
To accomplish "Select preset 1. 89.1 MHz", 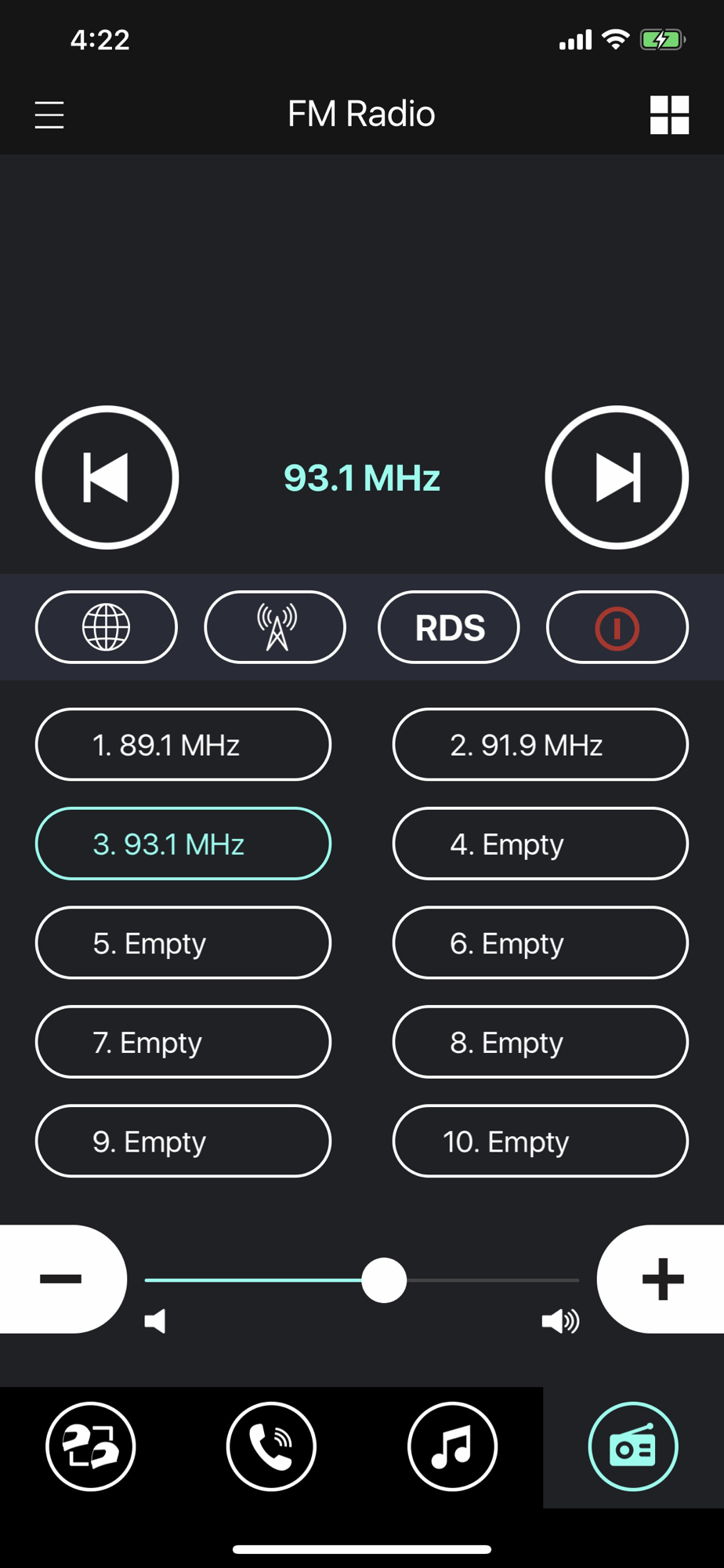I will pyautogui.click(x=183, y=744).
